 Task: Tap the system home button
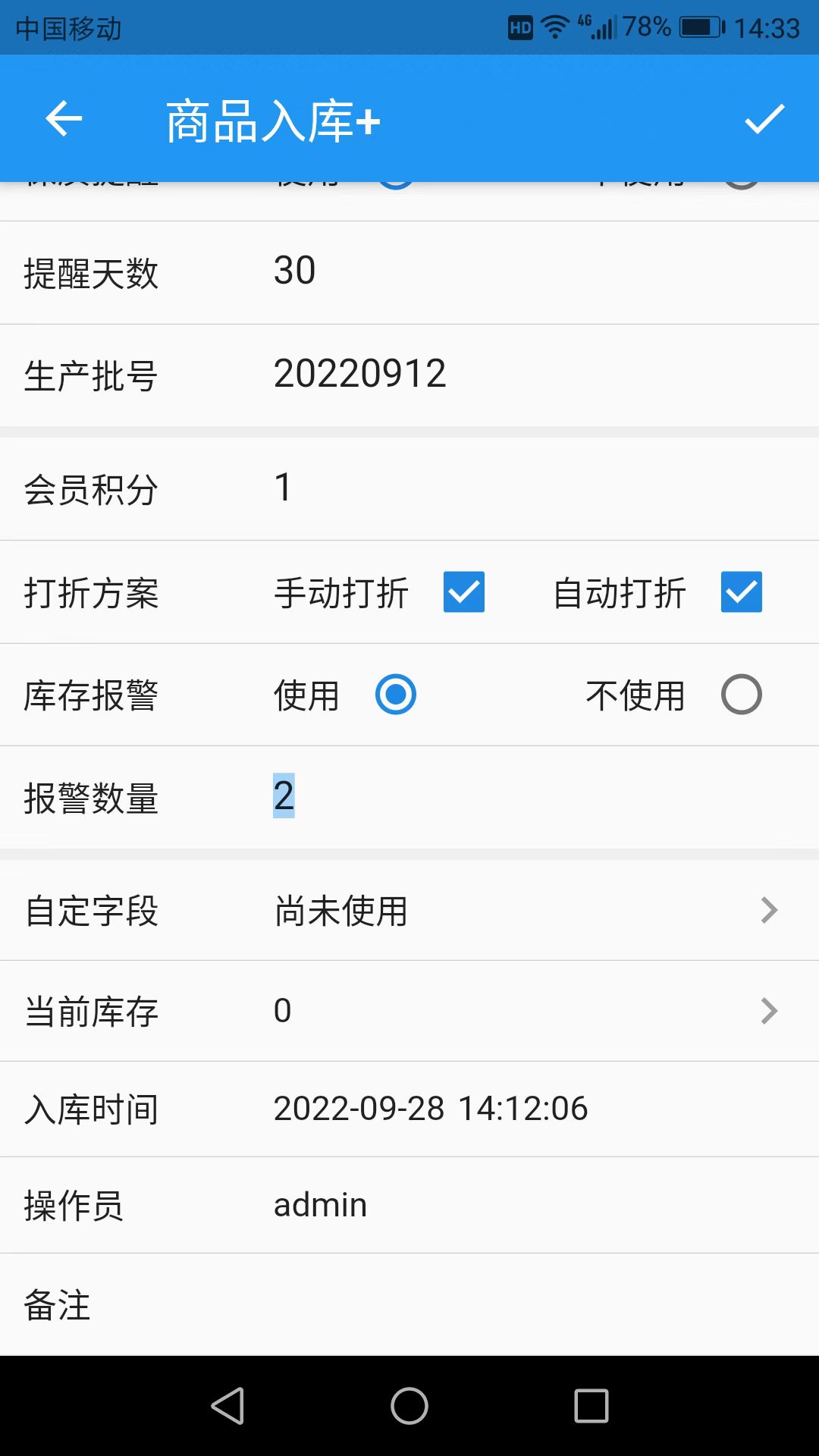coord(409,1406)
